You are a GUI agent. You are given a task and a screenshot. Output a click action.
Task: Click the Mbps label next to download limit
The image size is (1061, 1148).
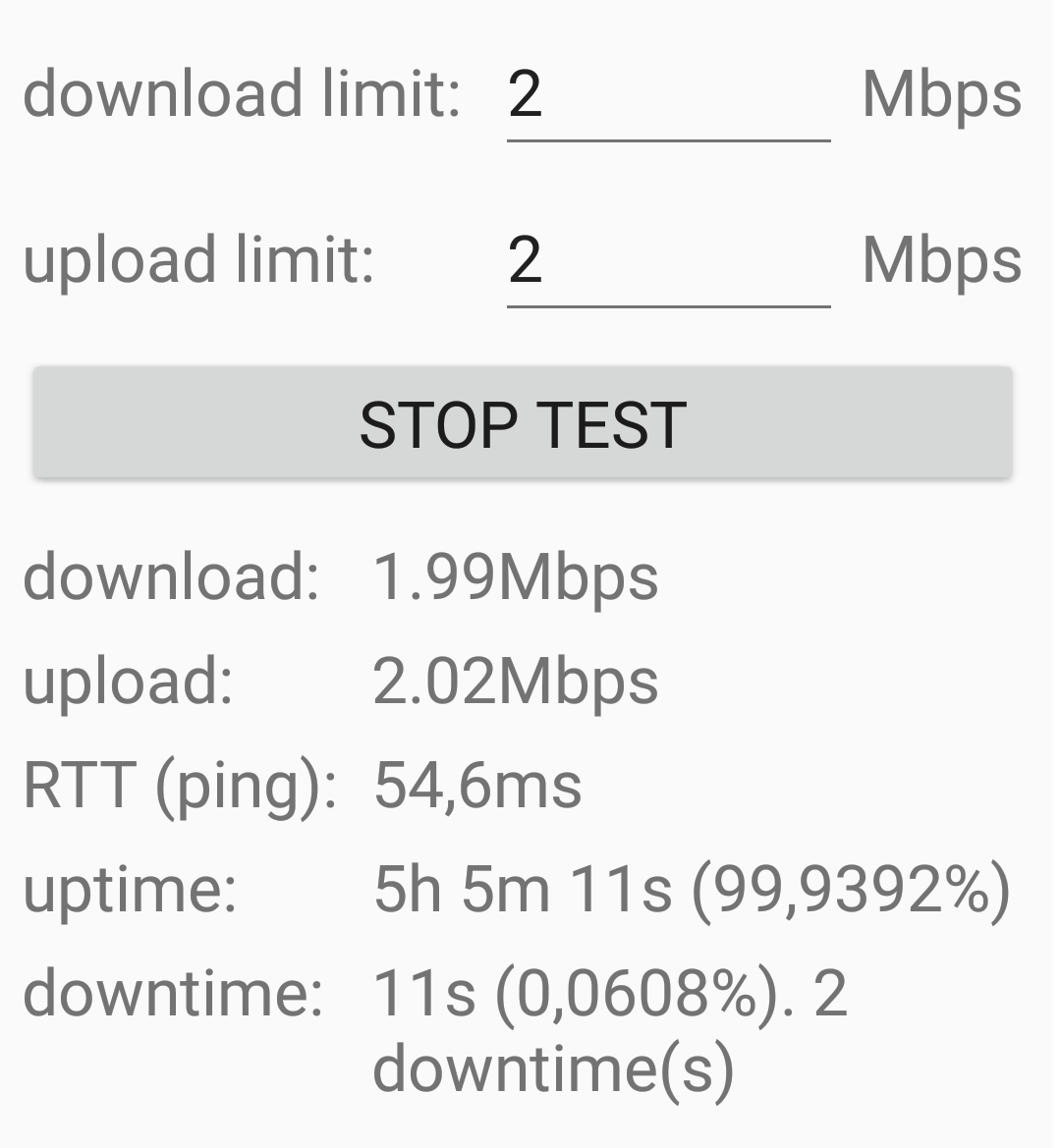(941, 93)
